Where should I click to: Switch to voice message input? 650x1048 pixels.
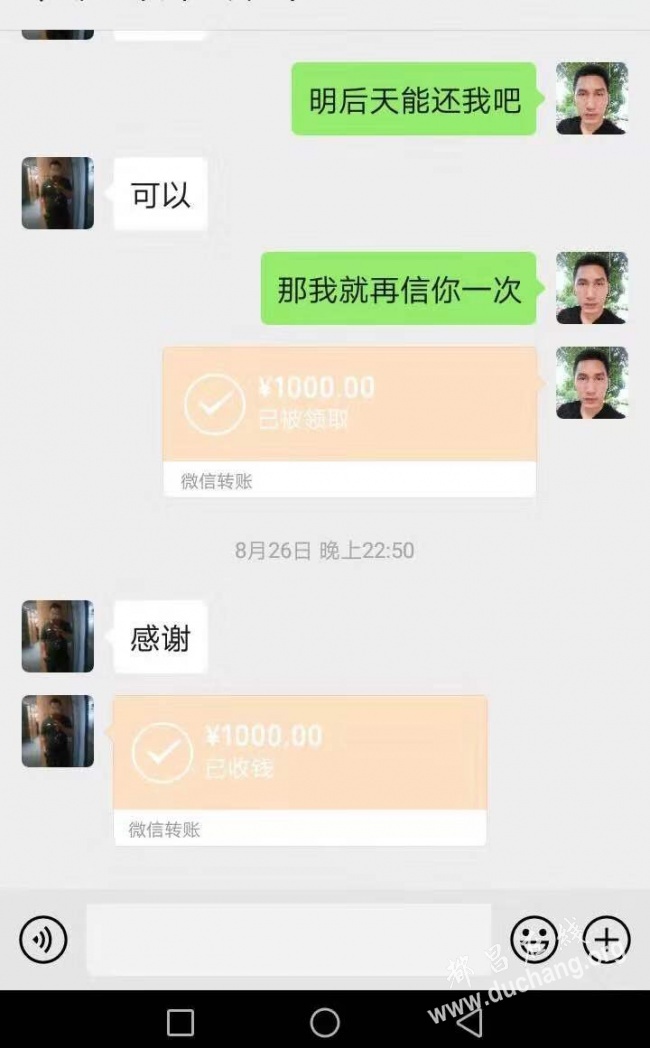[43, 940]
